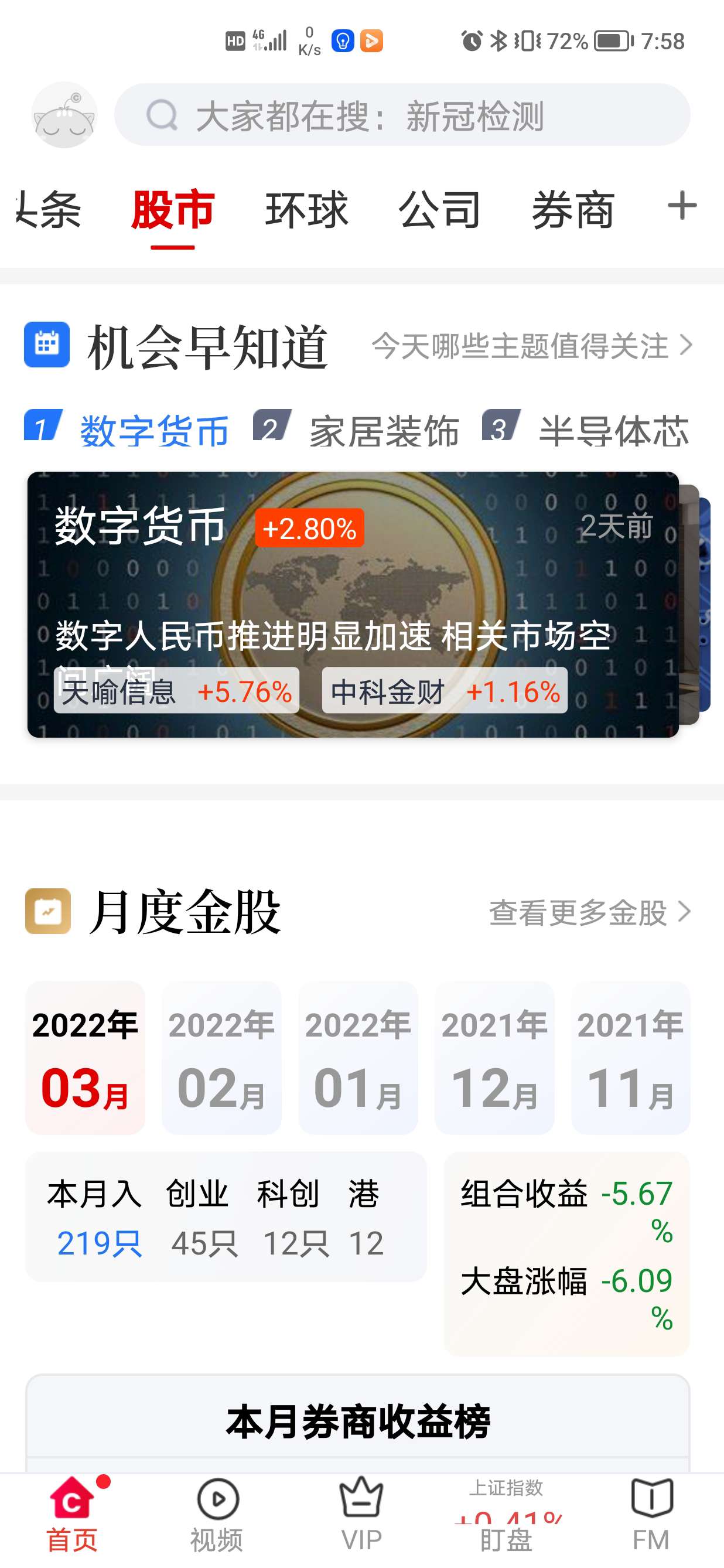This screenshot has height=1568, width=724.
Task: Open the profile avatar
Action: pos(64,115)
